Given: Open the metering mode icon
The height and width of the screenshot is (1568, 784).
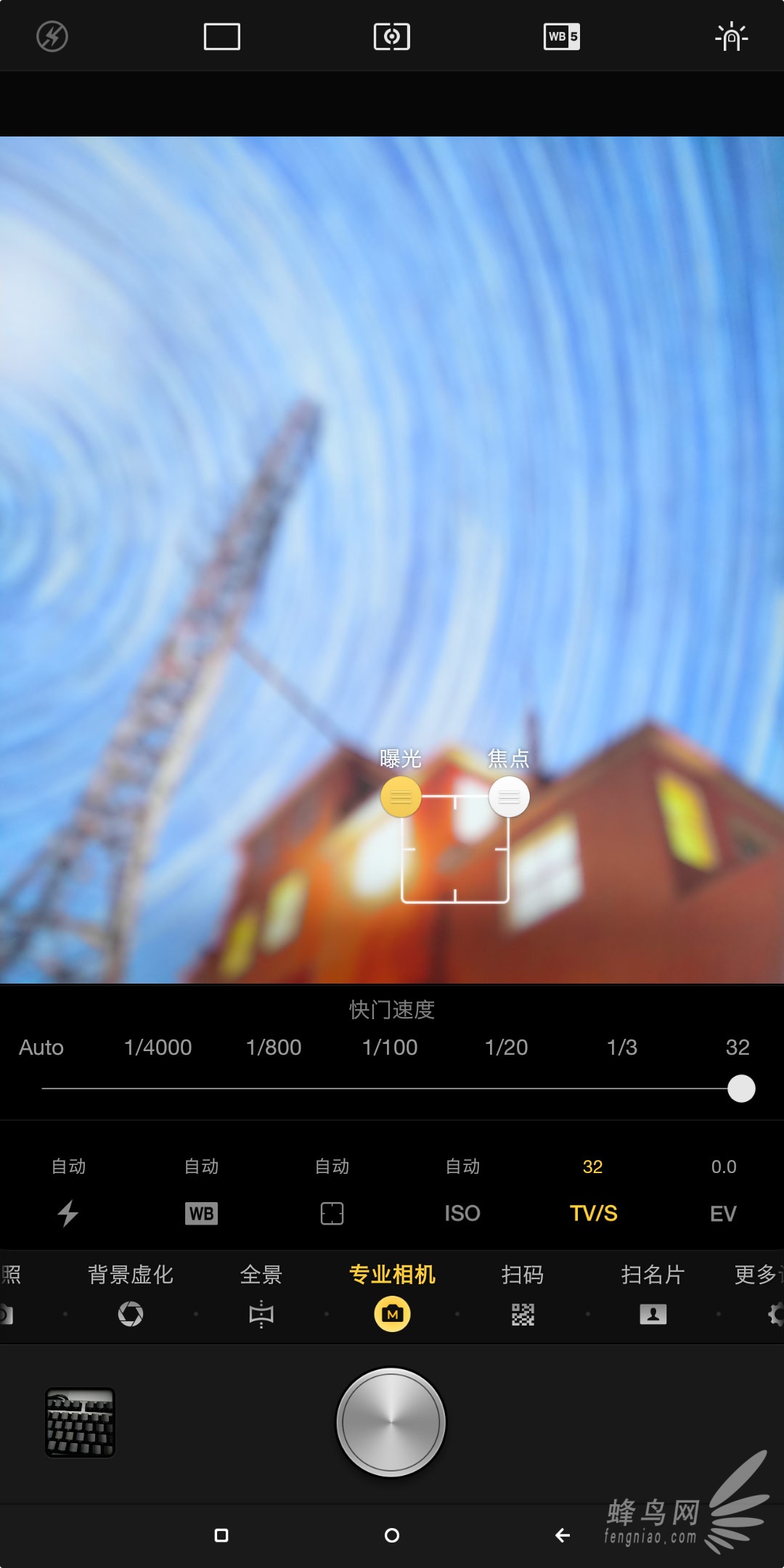Looking at the screenshot, I should point(392,36).
